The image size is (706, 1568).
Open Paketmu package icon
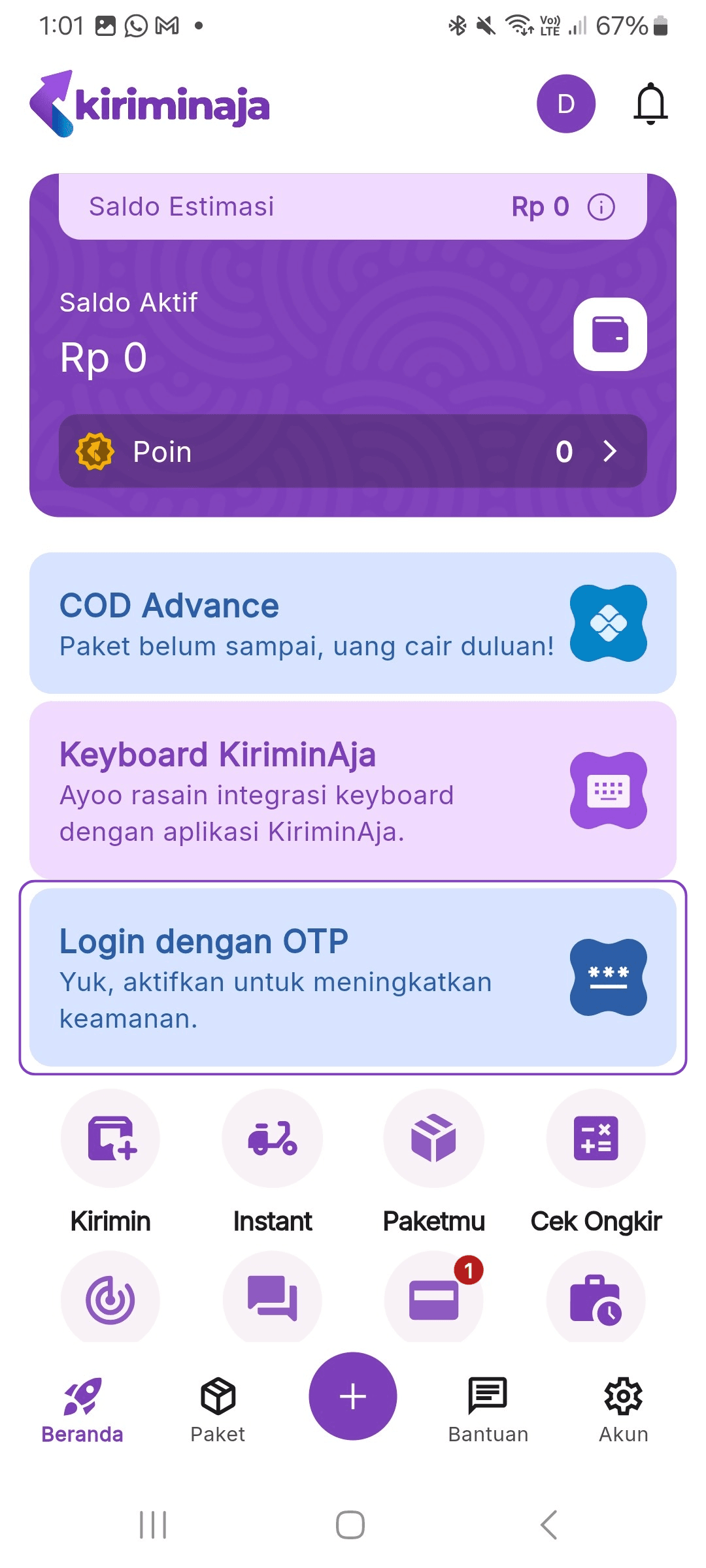(434, 1138)
